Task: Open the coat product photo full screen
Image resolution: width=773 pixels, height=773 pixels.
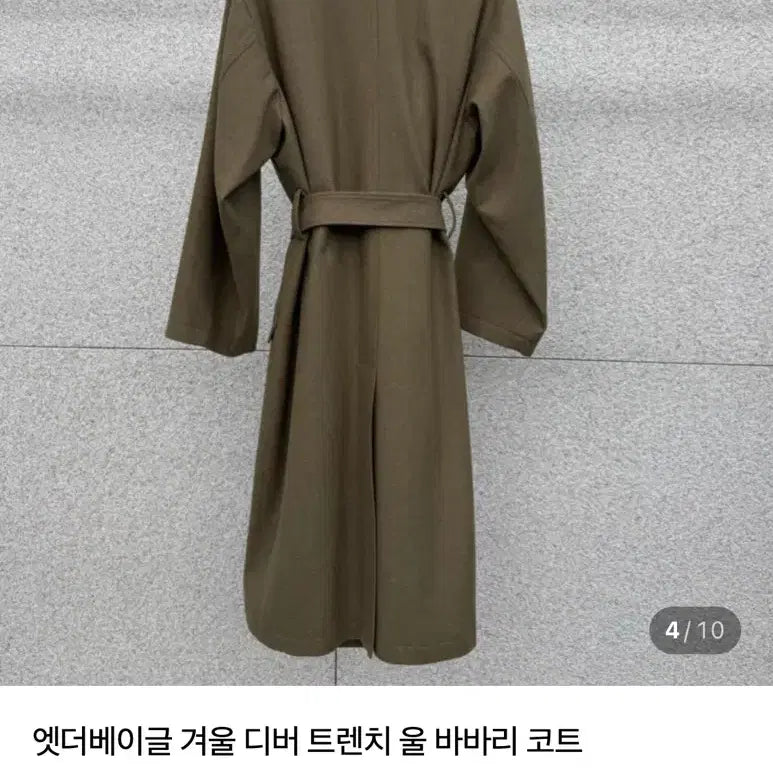Action: coord(386,340)
